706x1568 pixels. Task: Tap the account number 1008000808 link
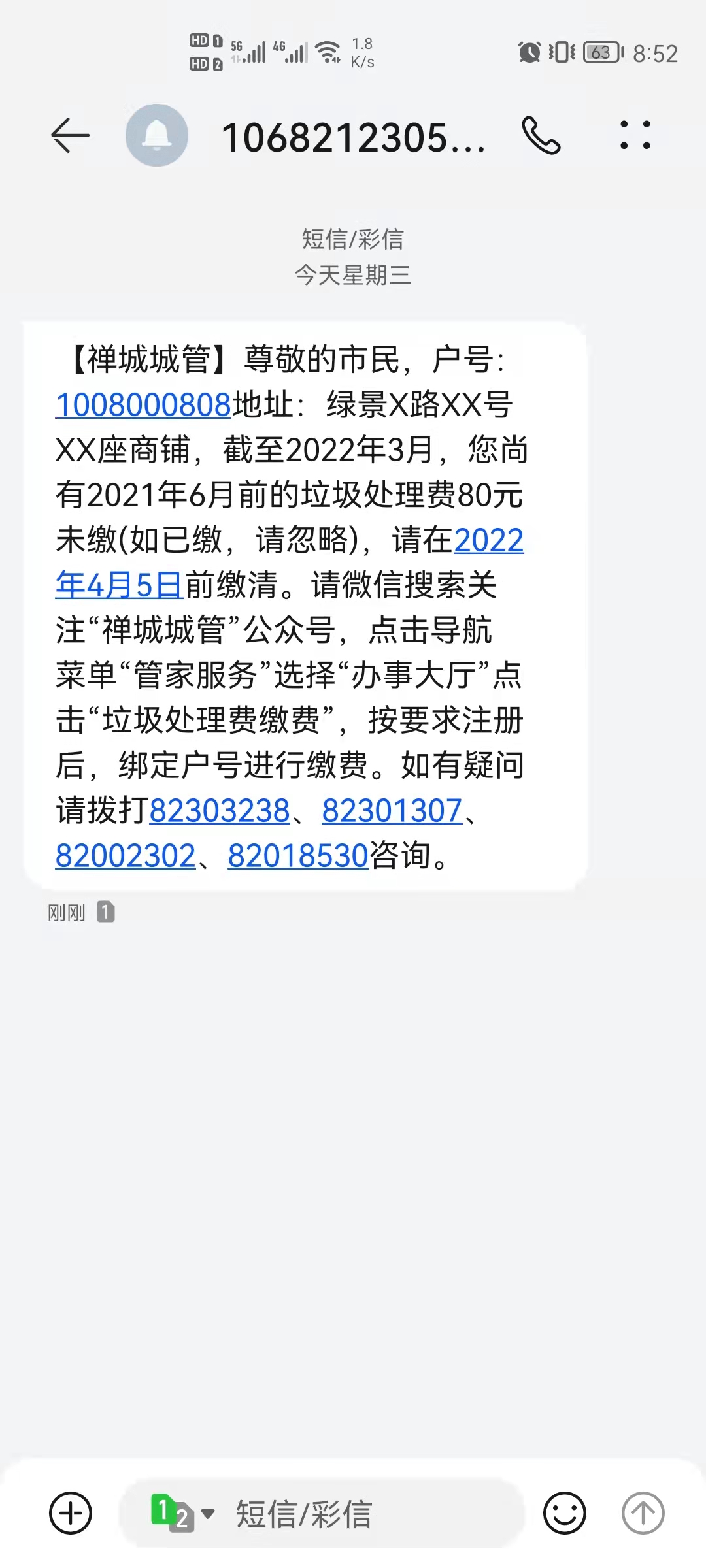pyautogui.click(x=143, y=405)
